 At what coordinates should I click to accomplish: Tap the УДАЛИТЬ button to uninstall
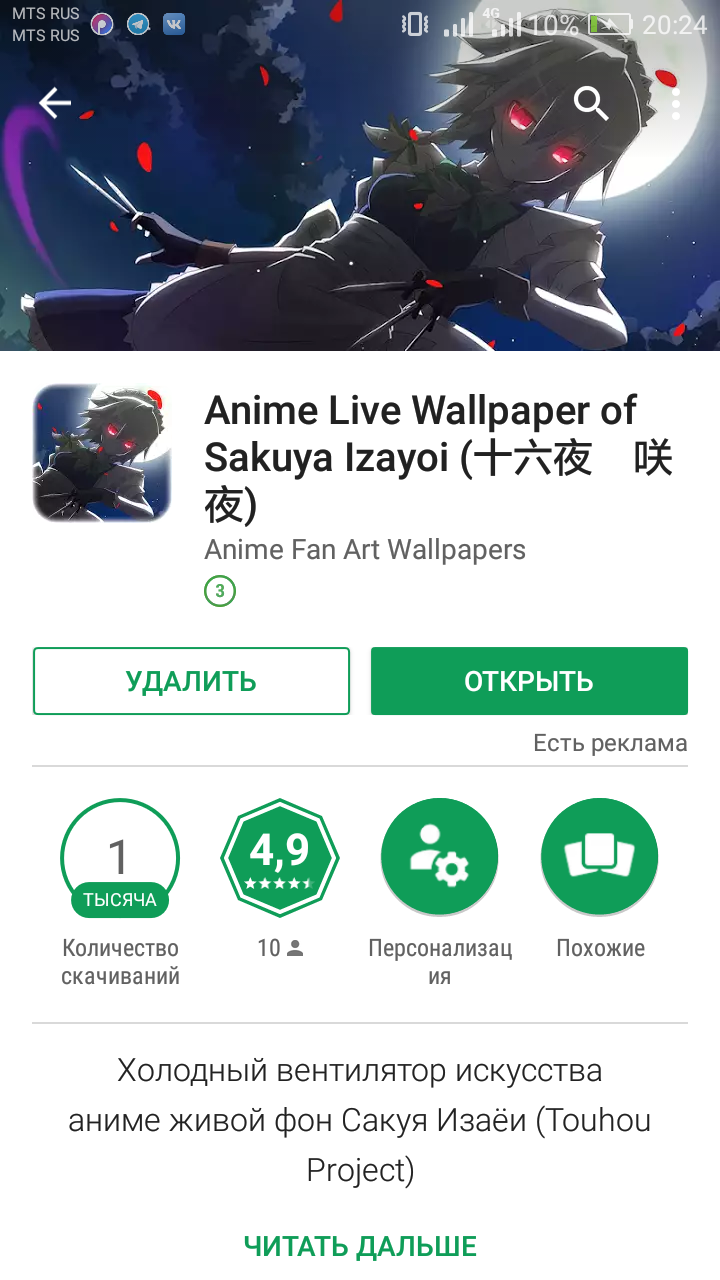(191, 681)
